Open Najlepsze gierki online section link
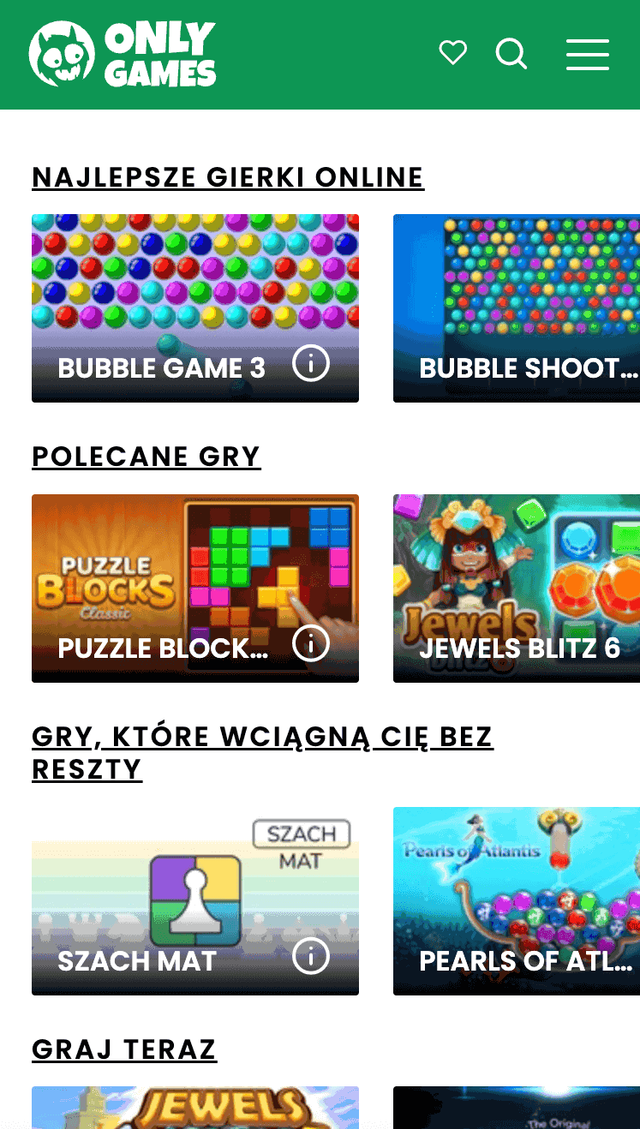The height and width of the screenshot is (1129, 640). [228, 177]
